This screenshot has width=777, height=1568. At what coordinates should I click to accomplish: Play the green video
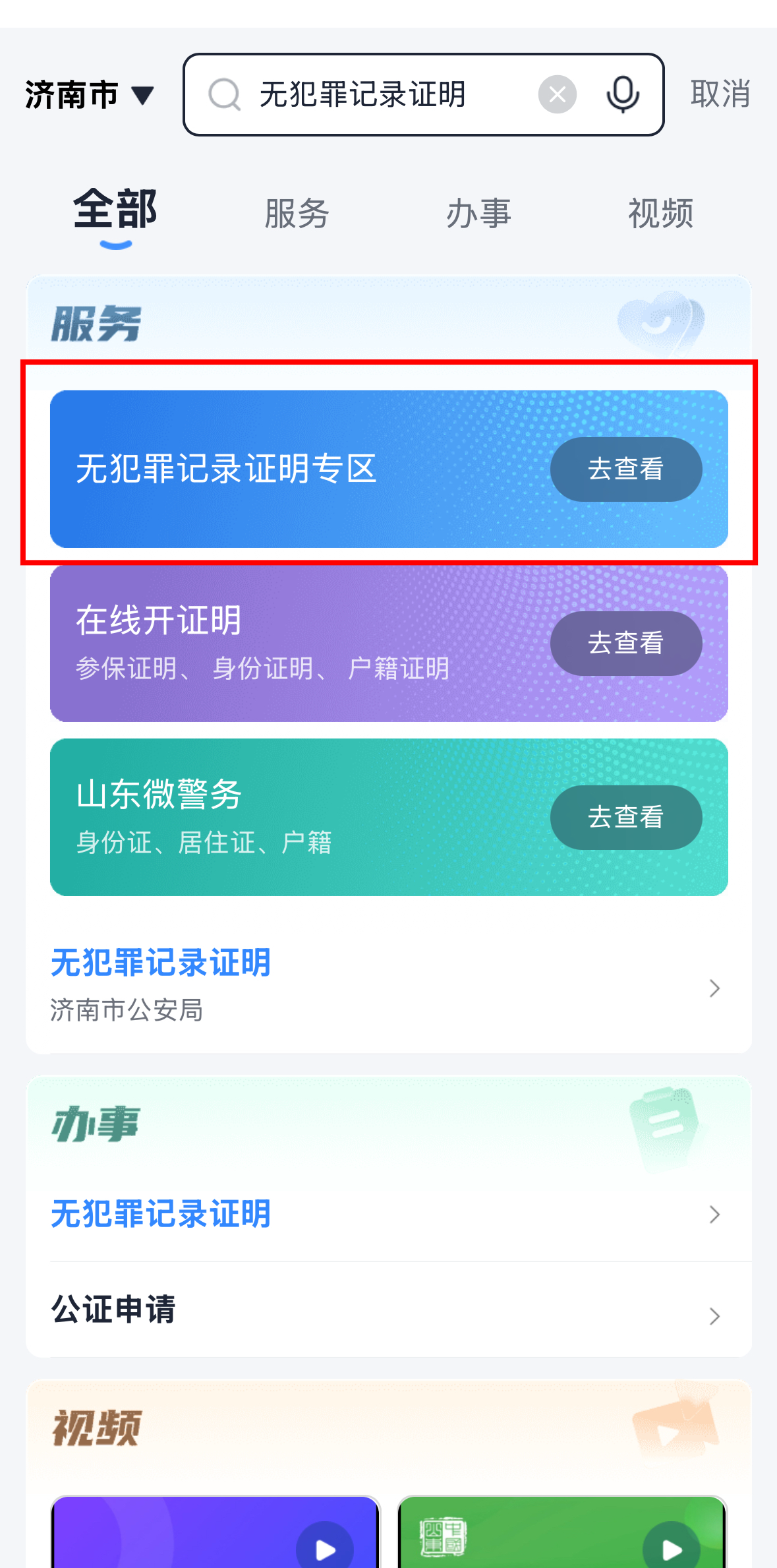pos(671,1548)
